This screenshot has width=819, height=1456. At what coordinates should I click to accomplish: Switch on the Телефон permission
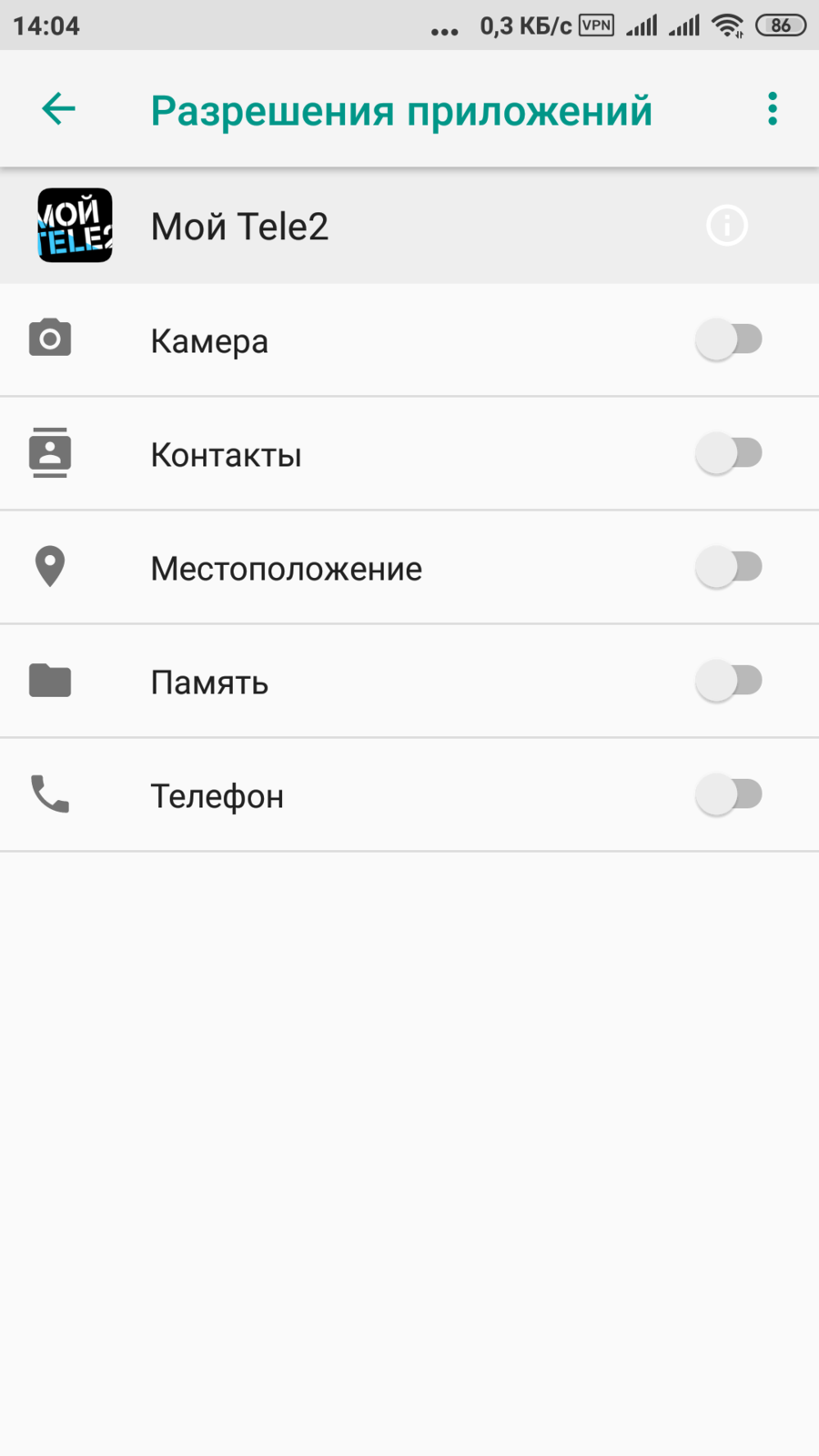click(x=729, y=794)
